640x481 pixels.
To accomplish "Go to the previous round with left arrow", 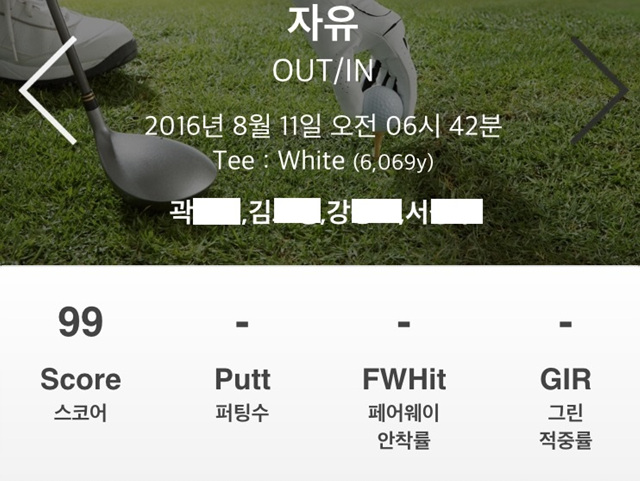I will click(47, 92).
